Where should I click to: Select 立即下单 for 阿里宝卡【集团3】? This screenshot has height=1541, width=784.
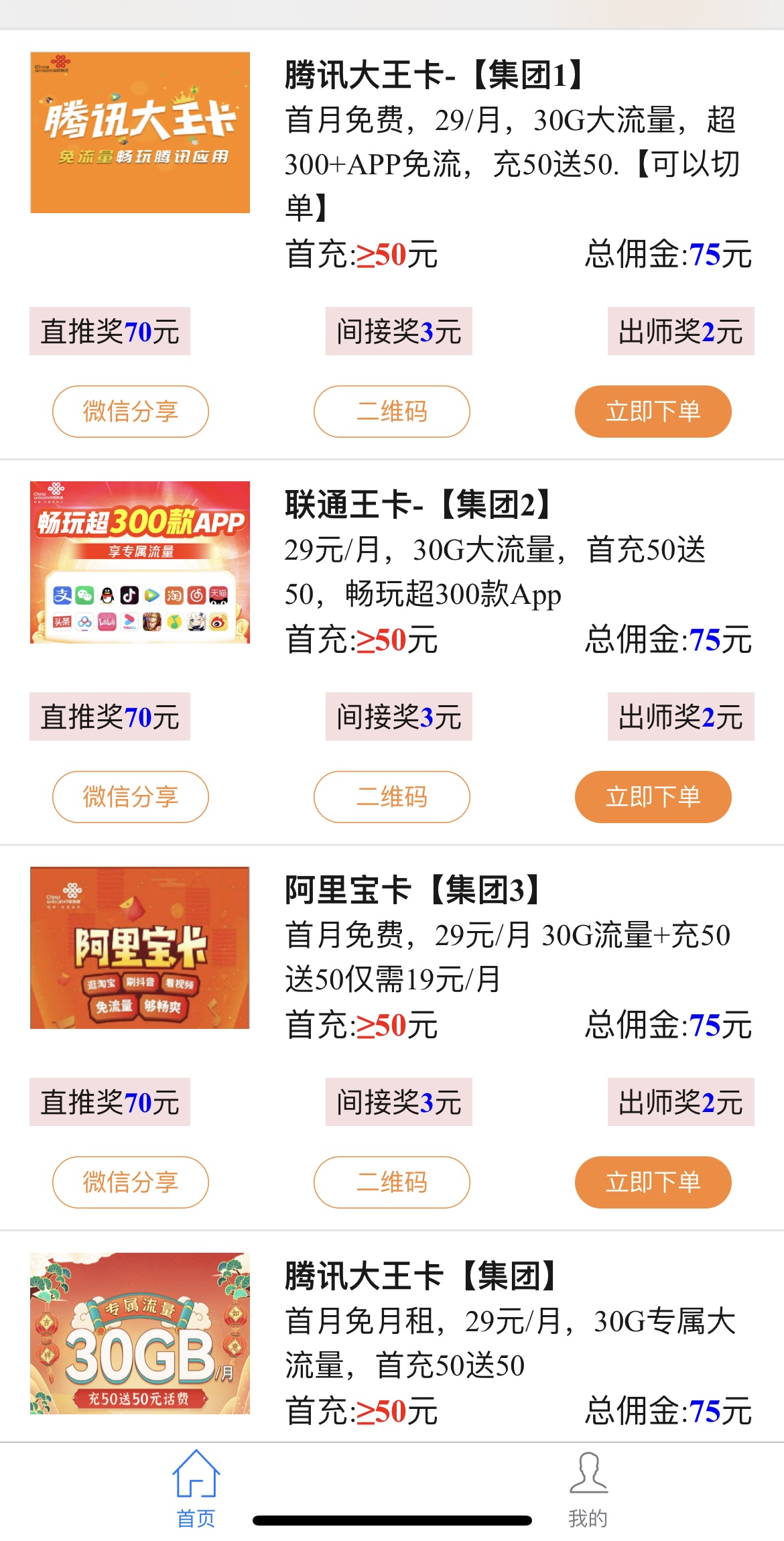point(653,1182)
